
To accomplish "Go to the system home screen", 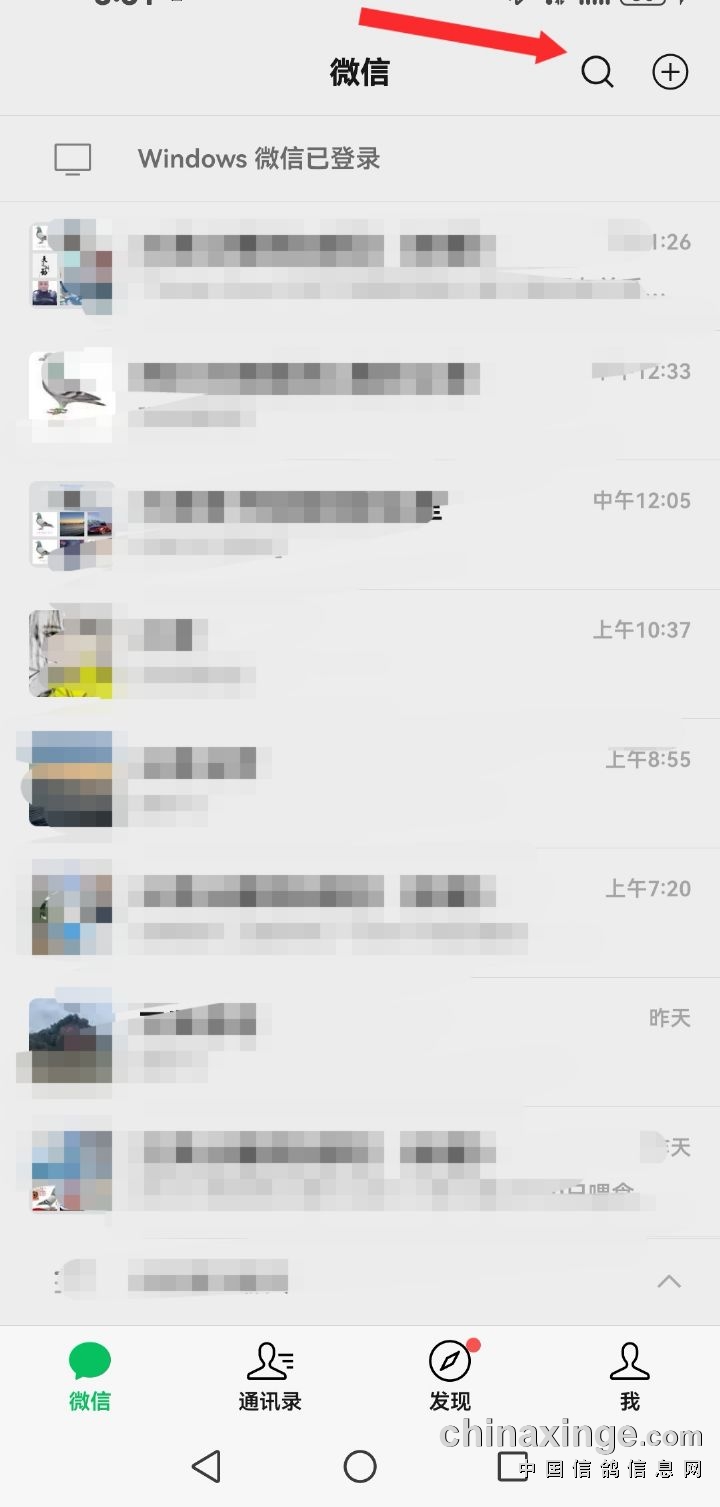I will pos(360,1466).
